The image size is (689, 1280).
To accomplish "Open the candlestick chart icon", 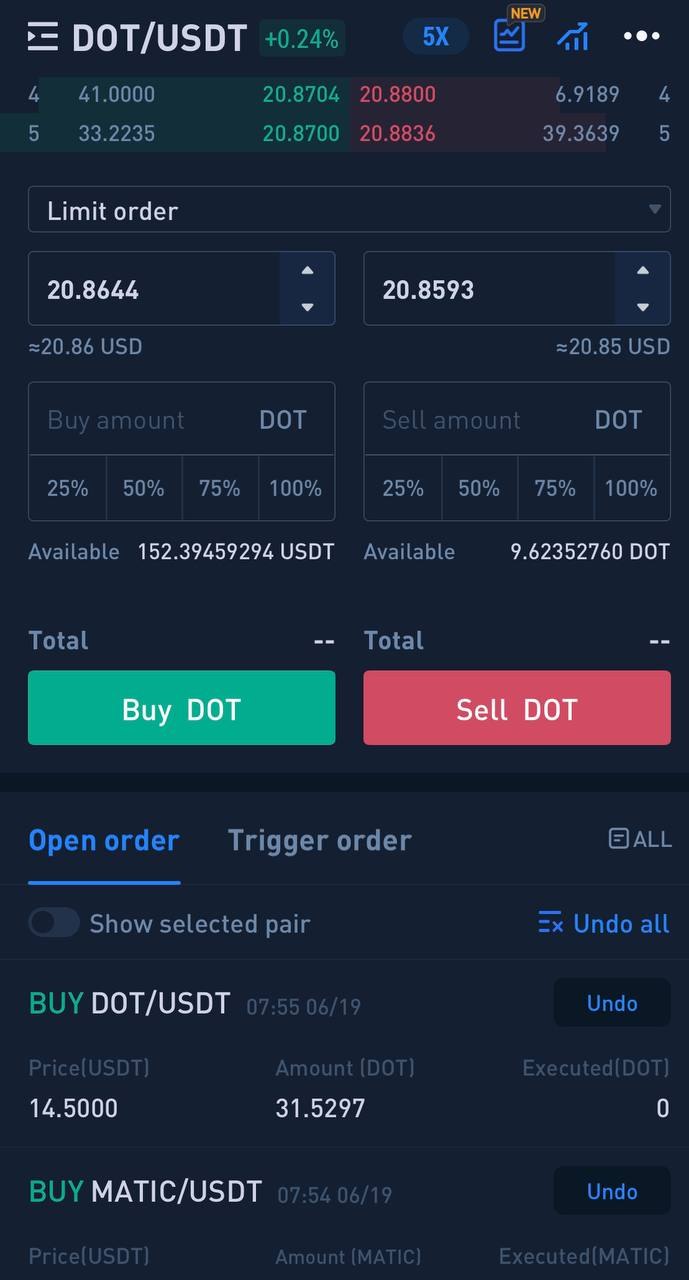I will (x=573, y=37).
